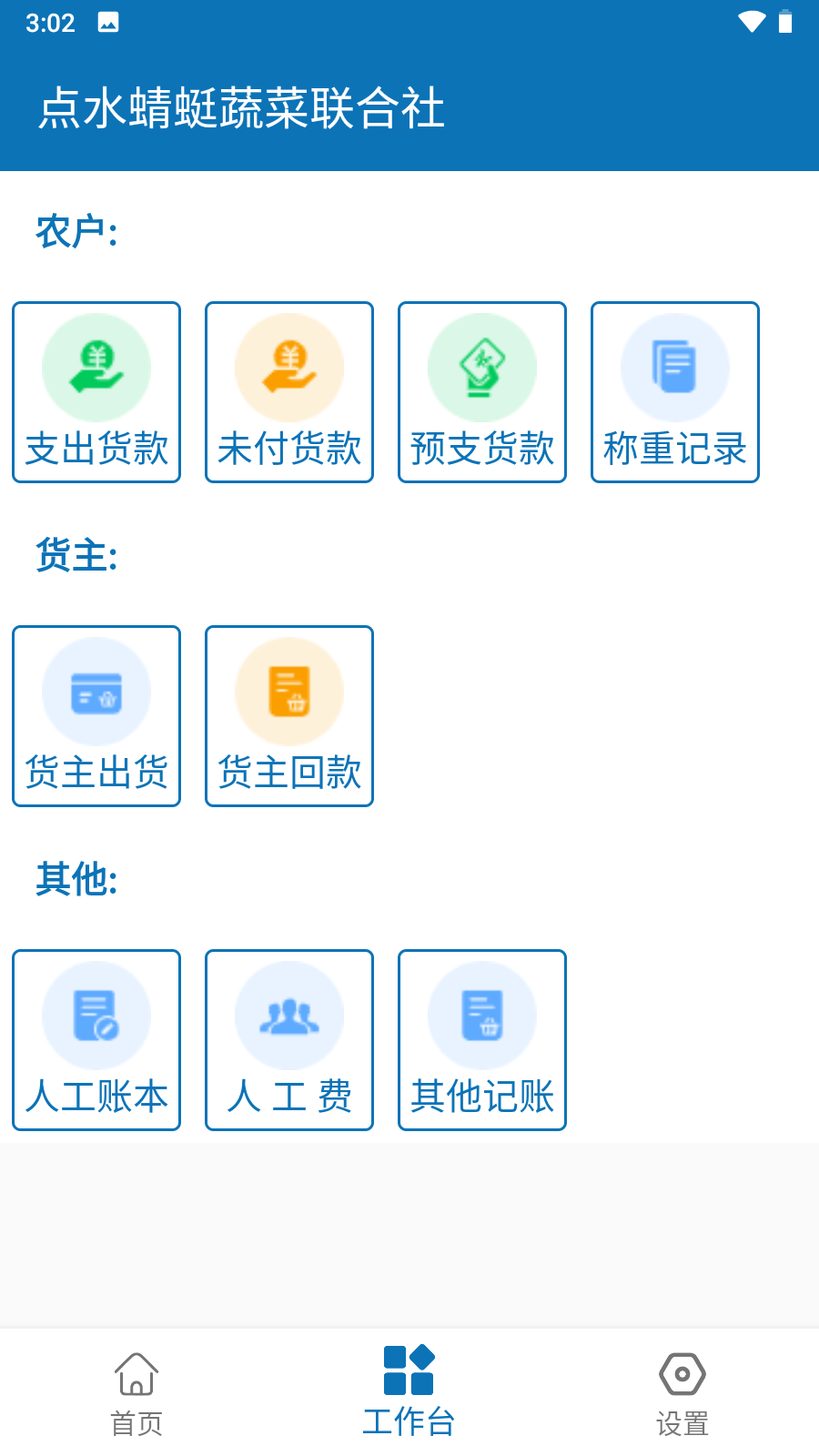Open the 支出货款 (pay goods) hand icon
Image resolution: width=819 pixels, height=1456 pixels.
96,367
